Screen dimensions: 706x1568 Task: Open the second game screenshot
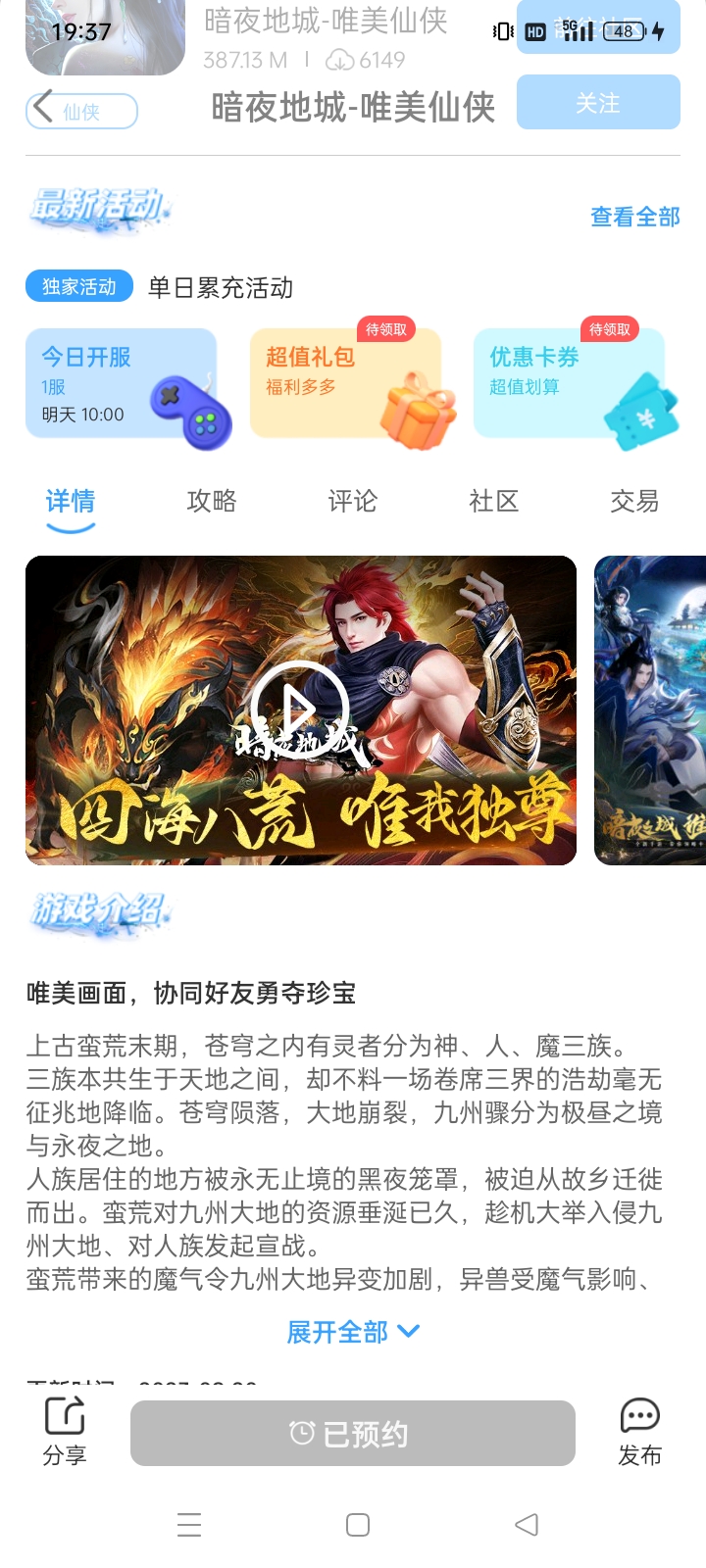click(x=649, y=710)
